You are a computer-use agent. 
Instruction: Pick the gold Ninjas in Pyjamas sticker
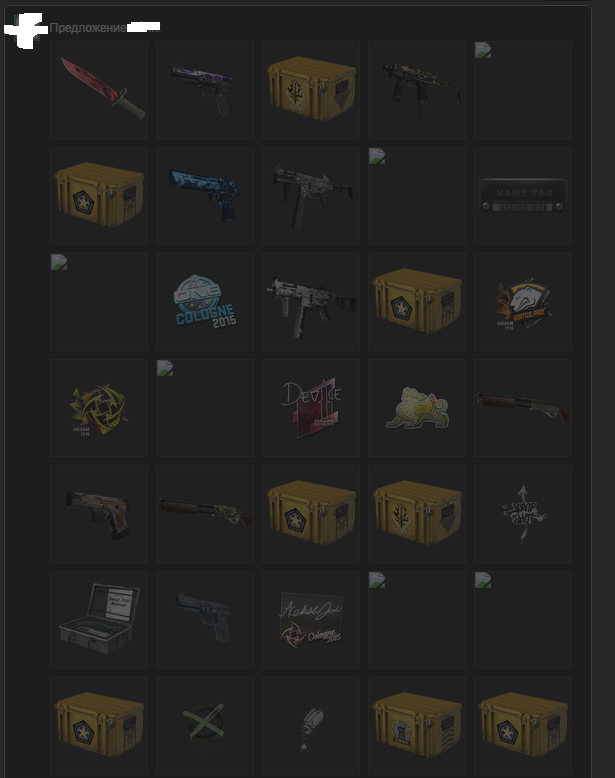99,408
